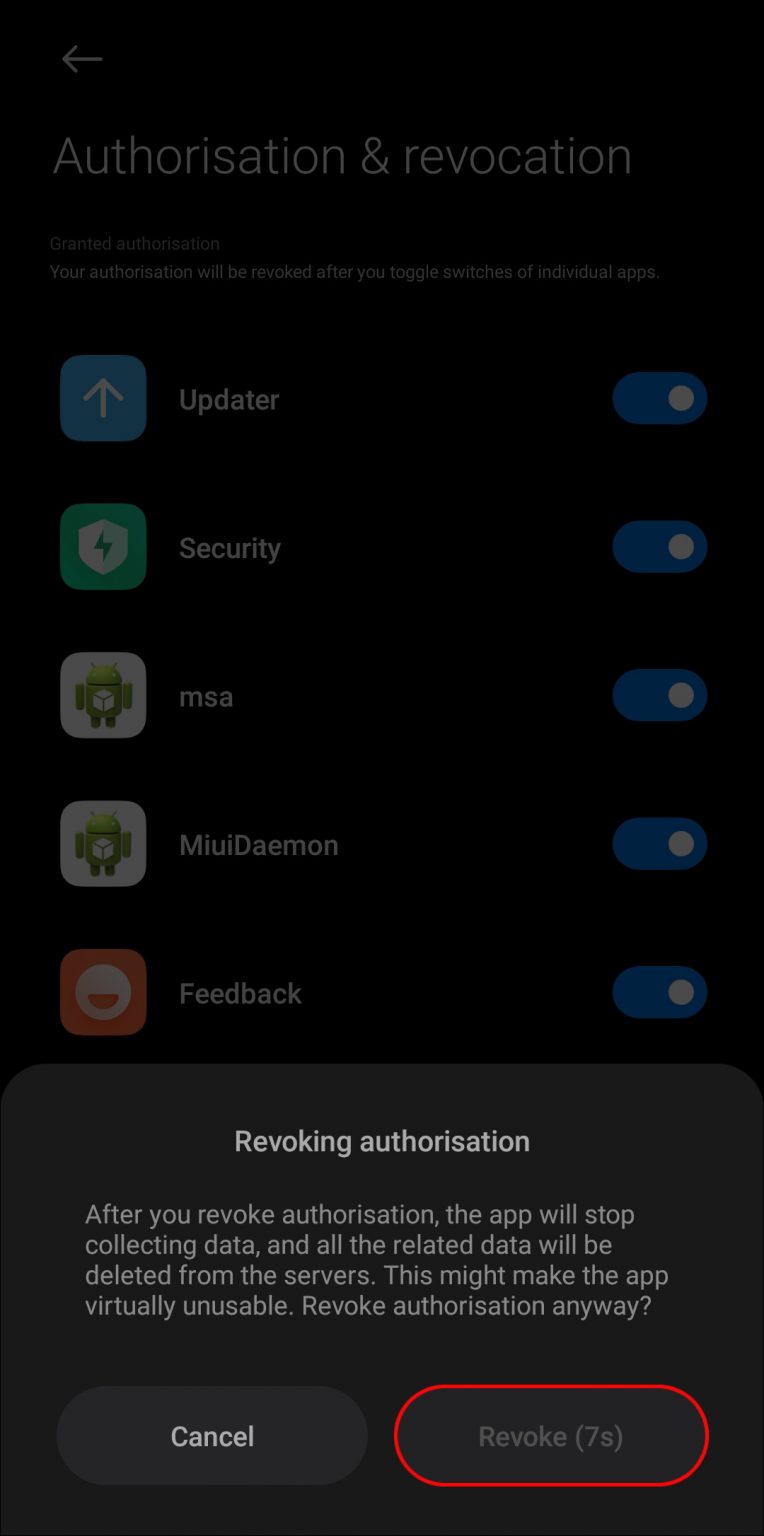Tap the MiuiDaemon label text

(x=258, y=843)
